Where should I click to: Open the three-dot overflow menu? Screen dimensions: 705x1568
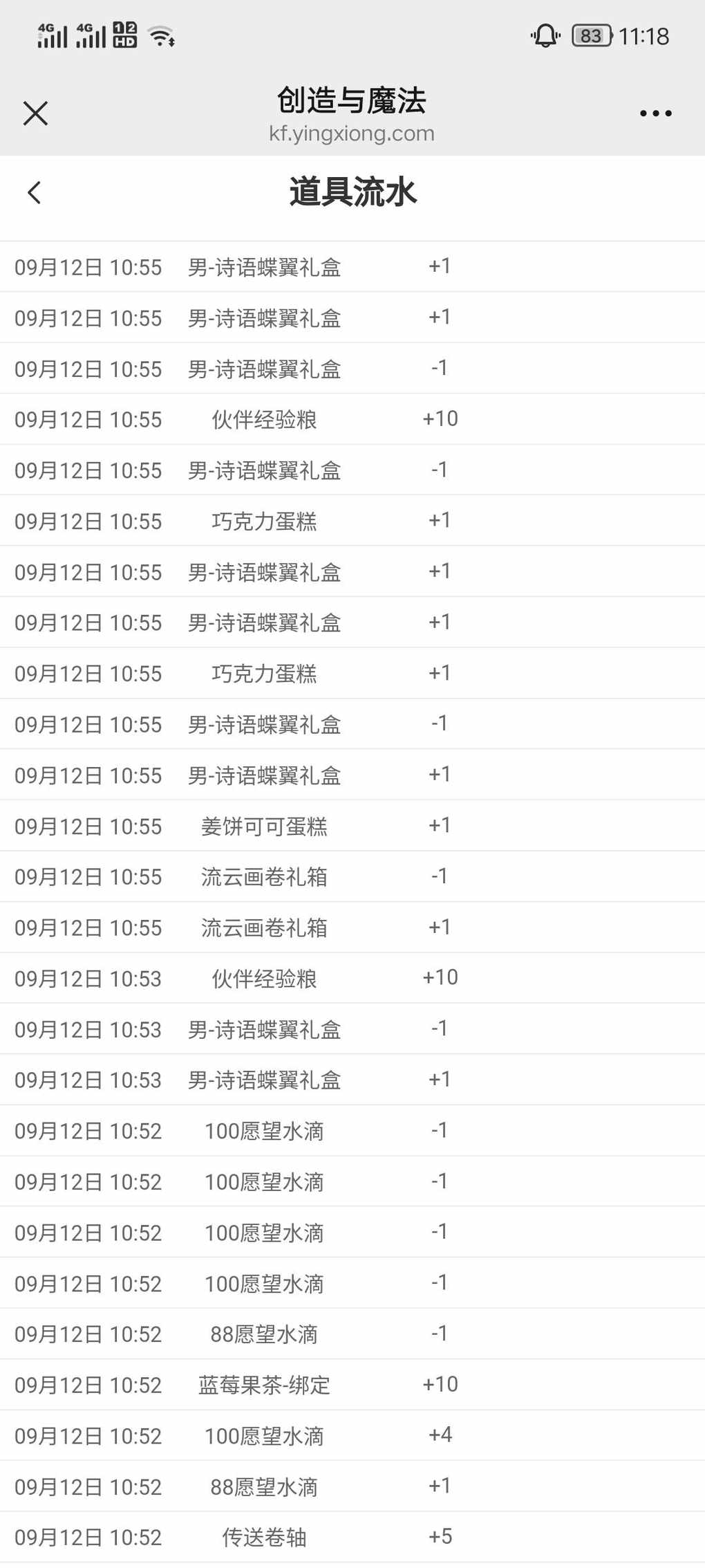[x=655, y=113]
